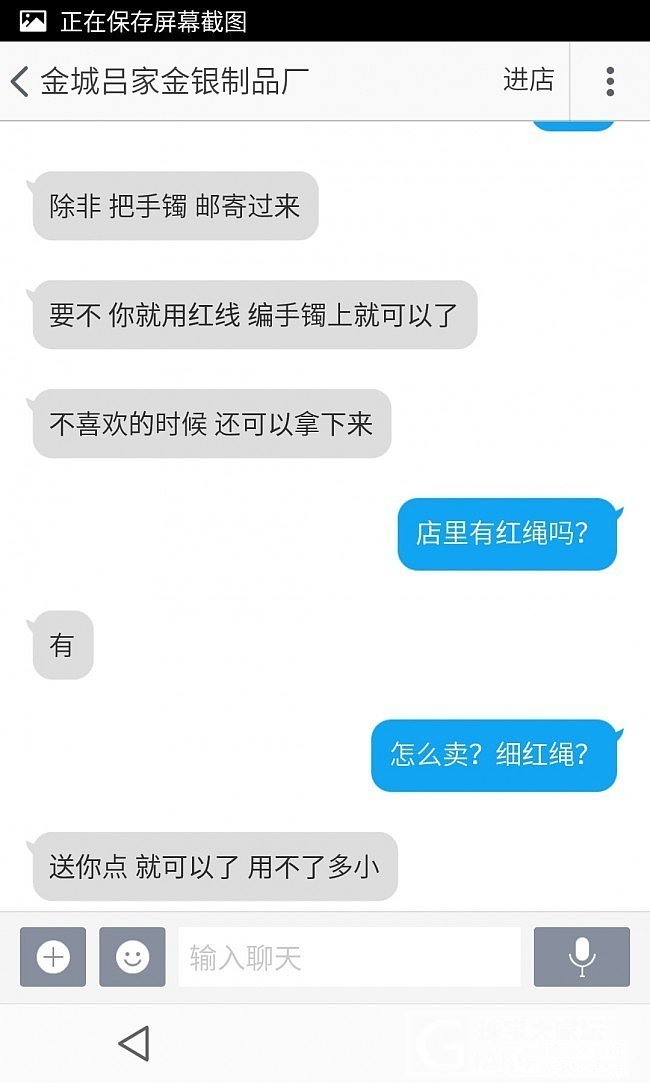The width and height of the screenshot is (650, 1083).
Task: Tap 进店 to enter the shop
Action: (x=528, y=80)
